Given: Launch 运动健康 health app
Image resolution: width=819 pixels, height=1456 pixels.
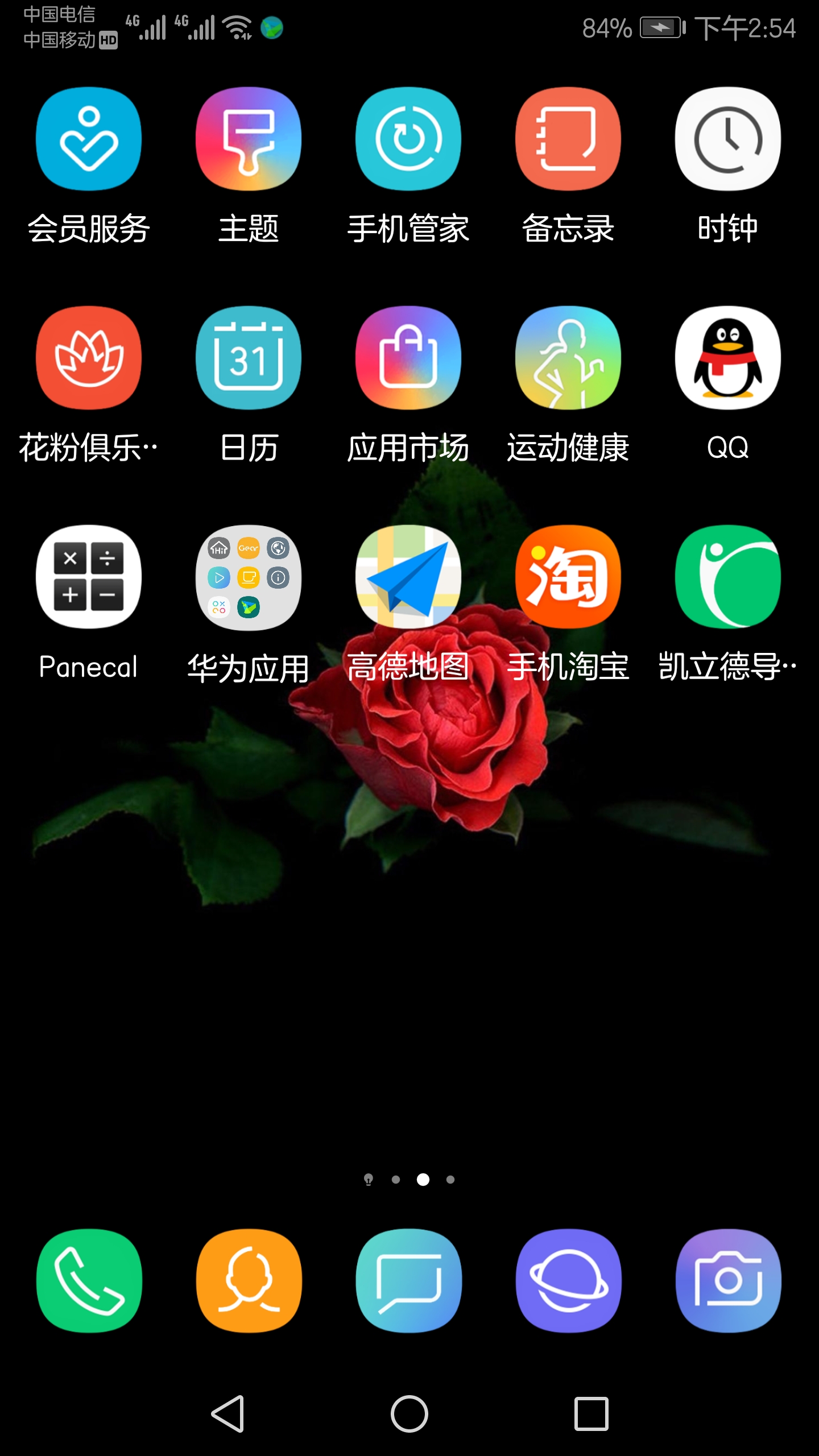Looking at the screenshot, I should [568, 358].
